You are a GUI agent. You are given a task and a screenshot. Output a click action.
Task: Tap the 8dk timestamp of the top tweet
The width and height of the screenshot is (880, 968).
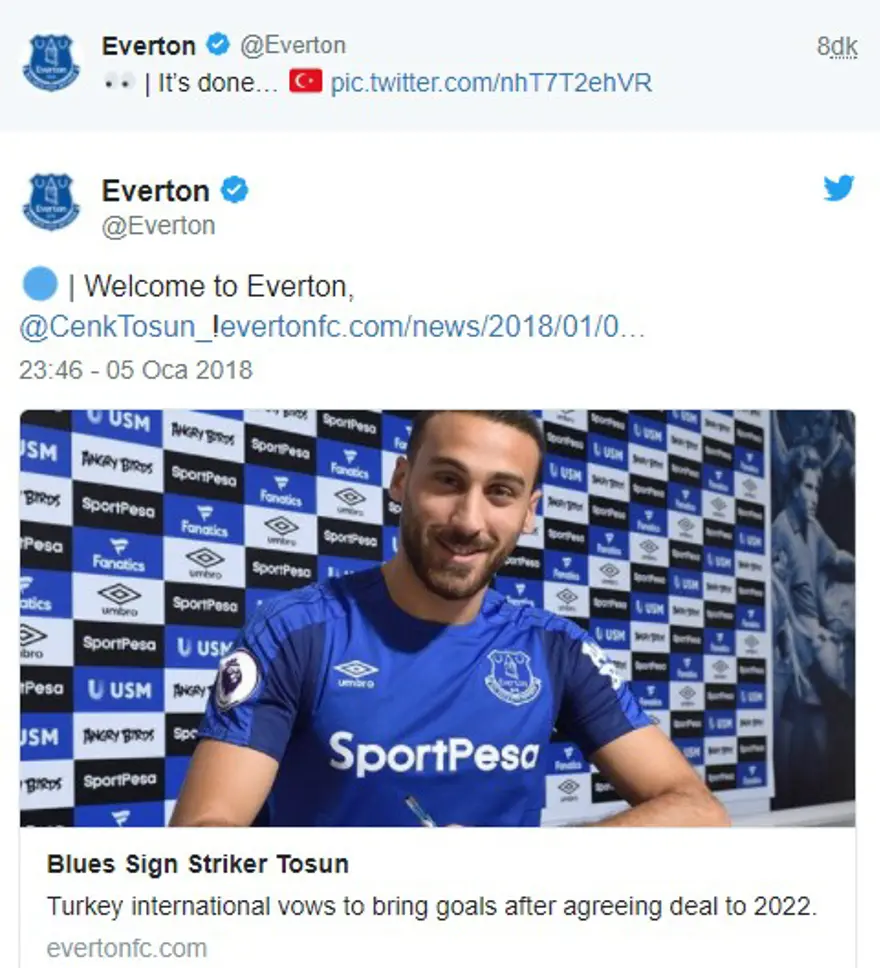pyautogui.click(x=837, y=46)
